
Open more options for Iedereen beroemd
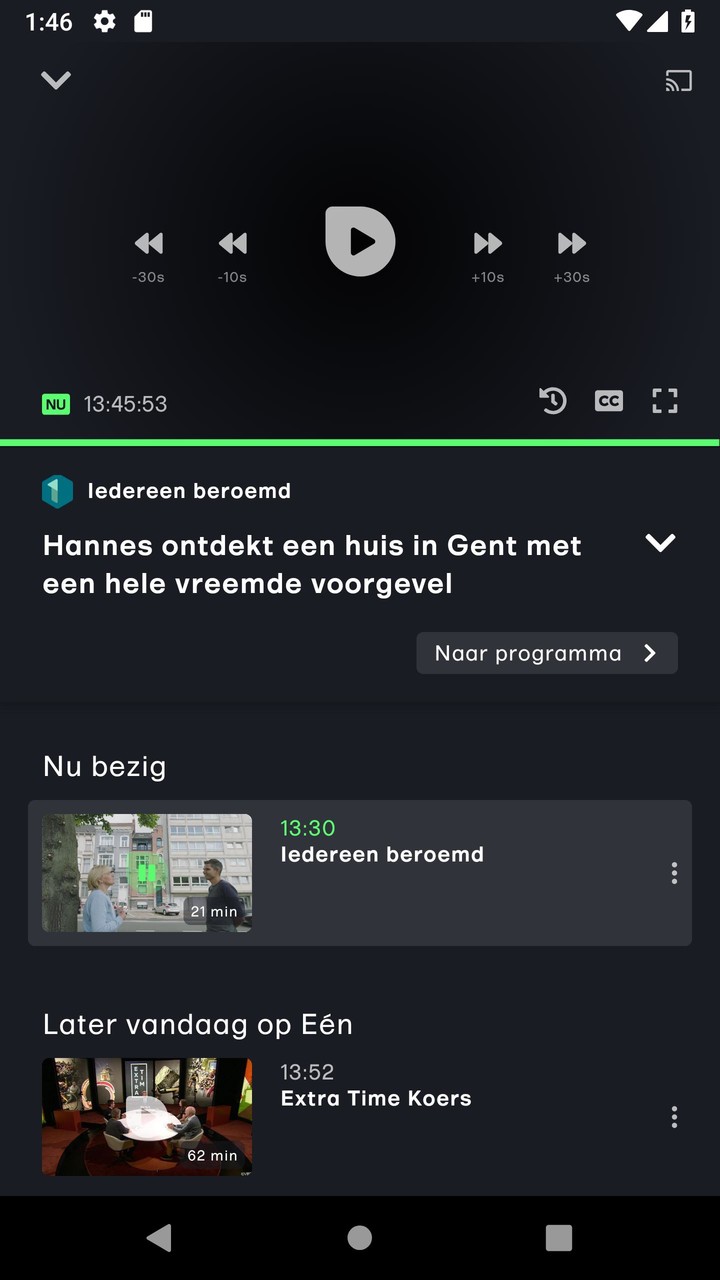[674, 873]
